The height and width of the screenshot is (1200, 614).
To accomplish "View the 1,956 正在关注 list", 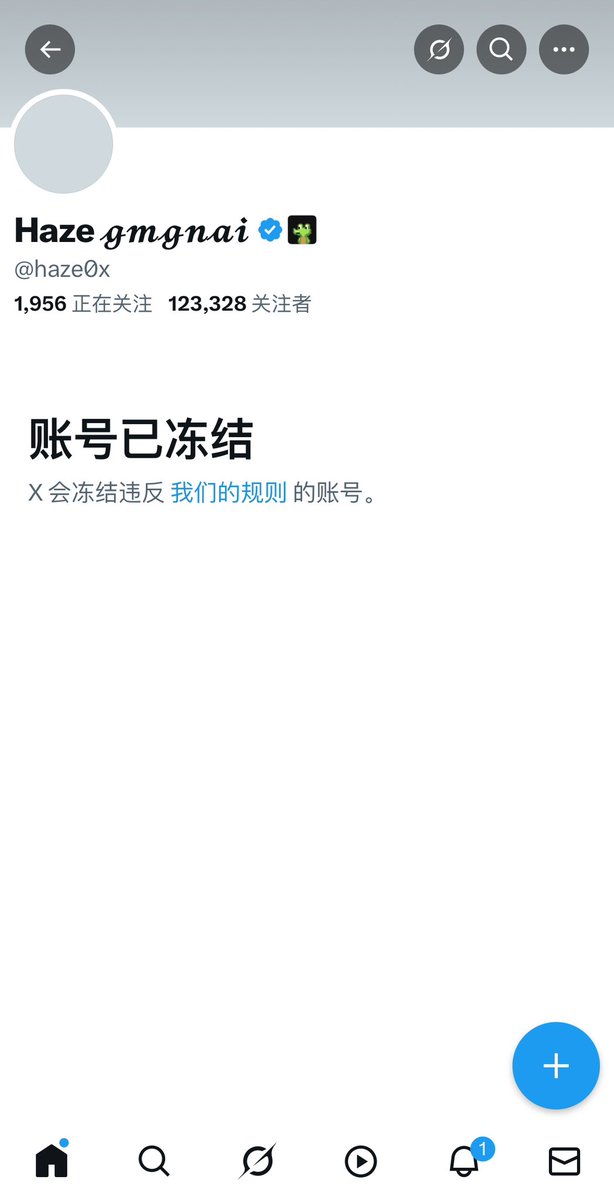I will tap(83, 304).
